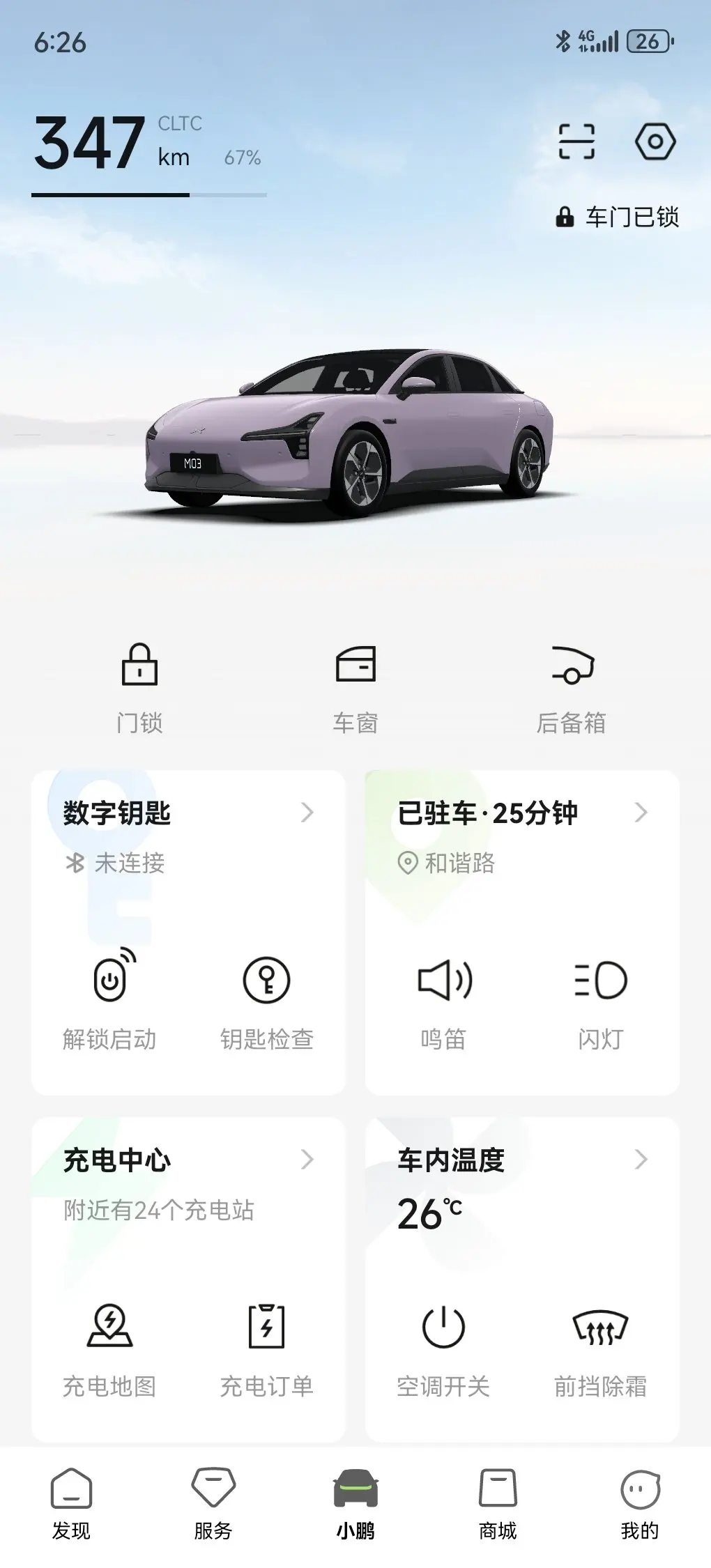Open the 充电地图 charging map
The height and width of the screenshot is (1568, 711).
(x=110, y=1346)
